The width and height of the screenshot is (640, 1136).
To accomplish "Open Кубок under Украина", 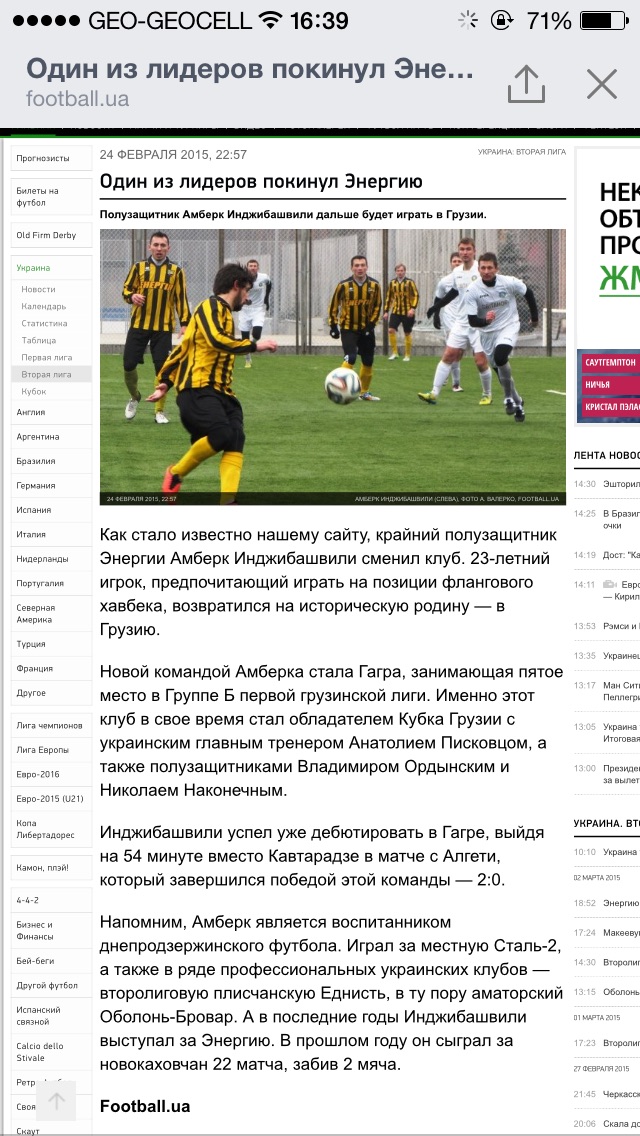I will pyautogui.click(x=34, y=391).
